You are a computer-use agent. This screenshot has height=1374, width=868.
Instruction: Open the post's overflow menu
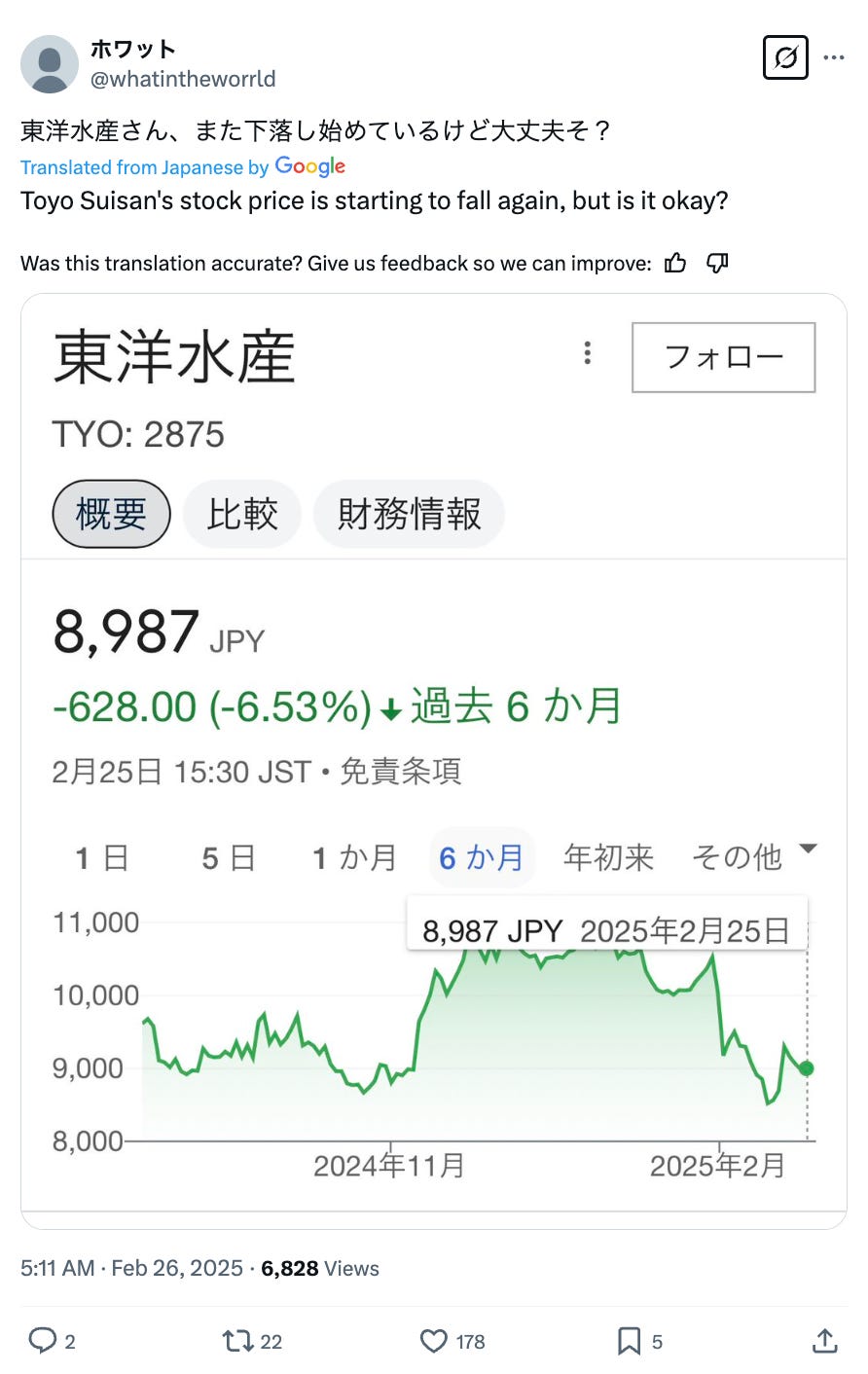(x=834, y=57)
